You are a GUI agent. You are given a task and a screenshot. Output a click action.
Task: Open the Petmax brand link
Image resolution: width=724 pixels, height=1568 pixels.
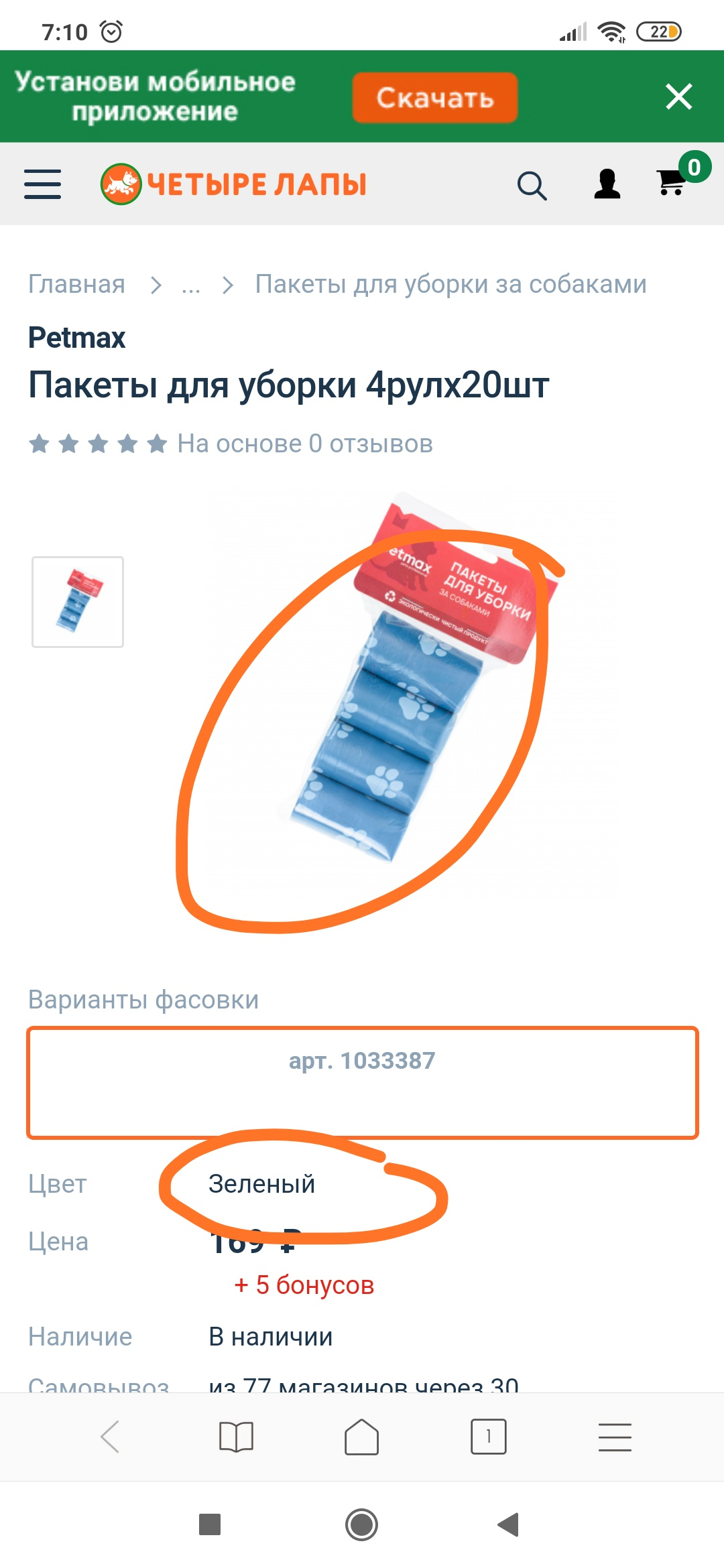pyautogui.click(x=76, y=337)
